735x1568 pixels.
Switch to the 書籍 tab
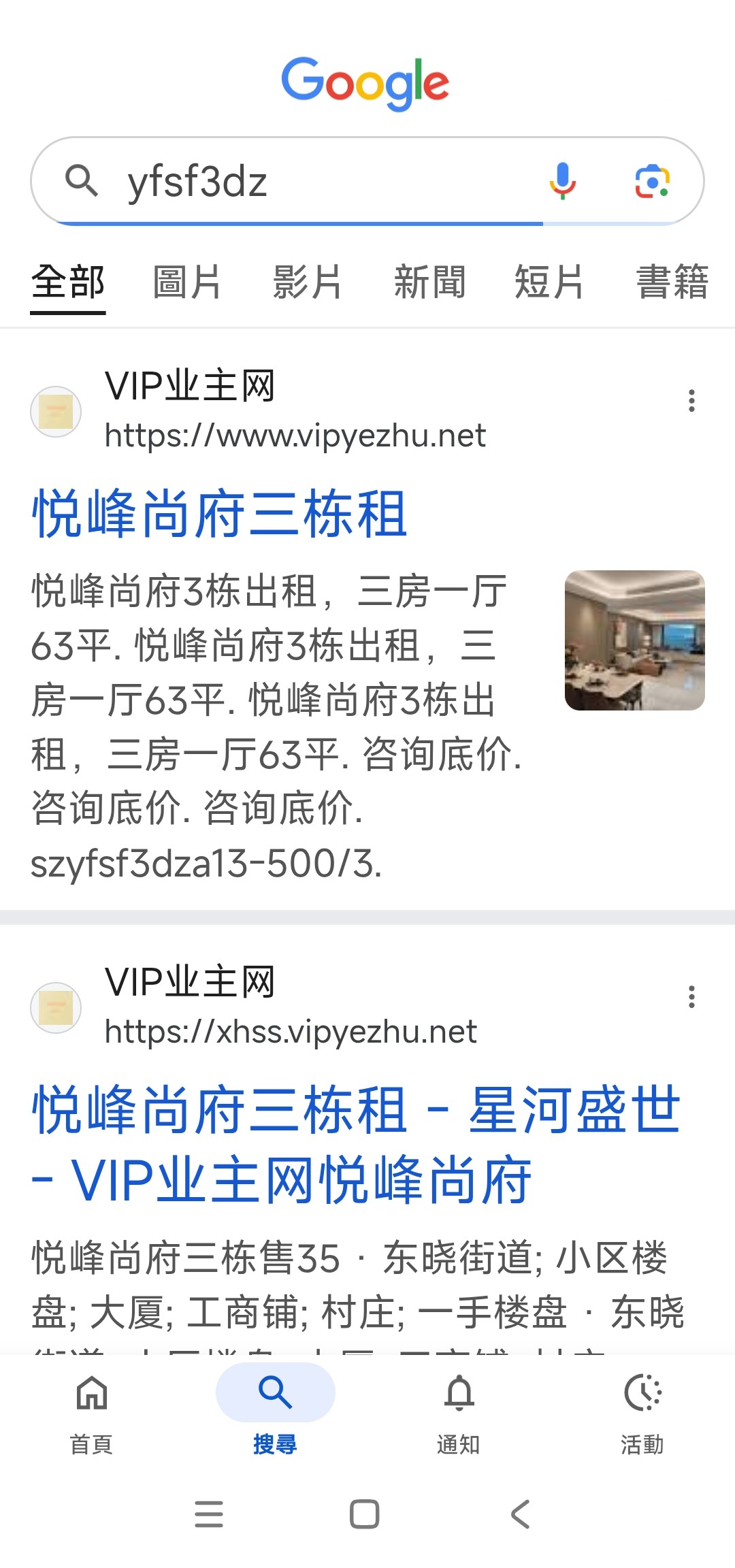[x=672, y=282]
